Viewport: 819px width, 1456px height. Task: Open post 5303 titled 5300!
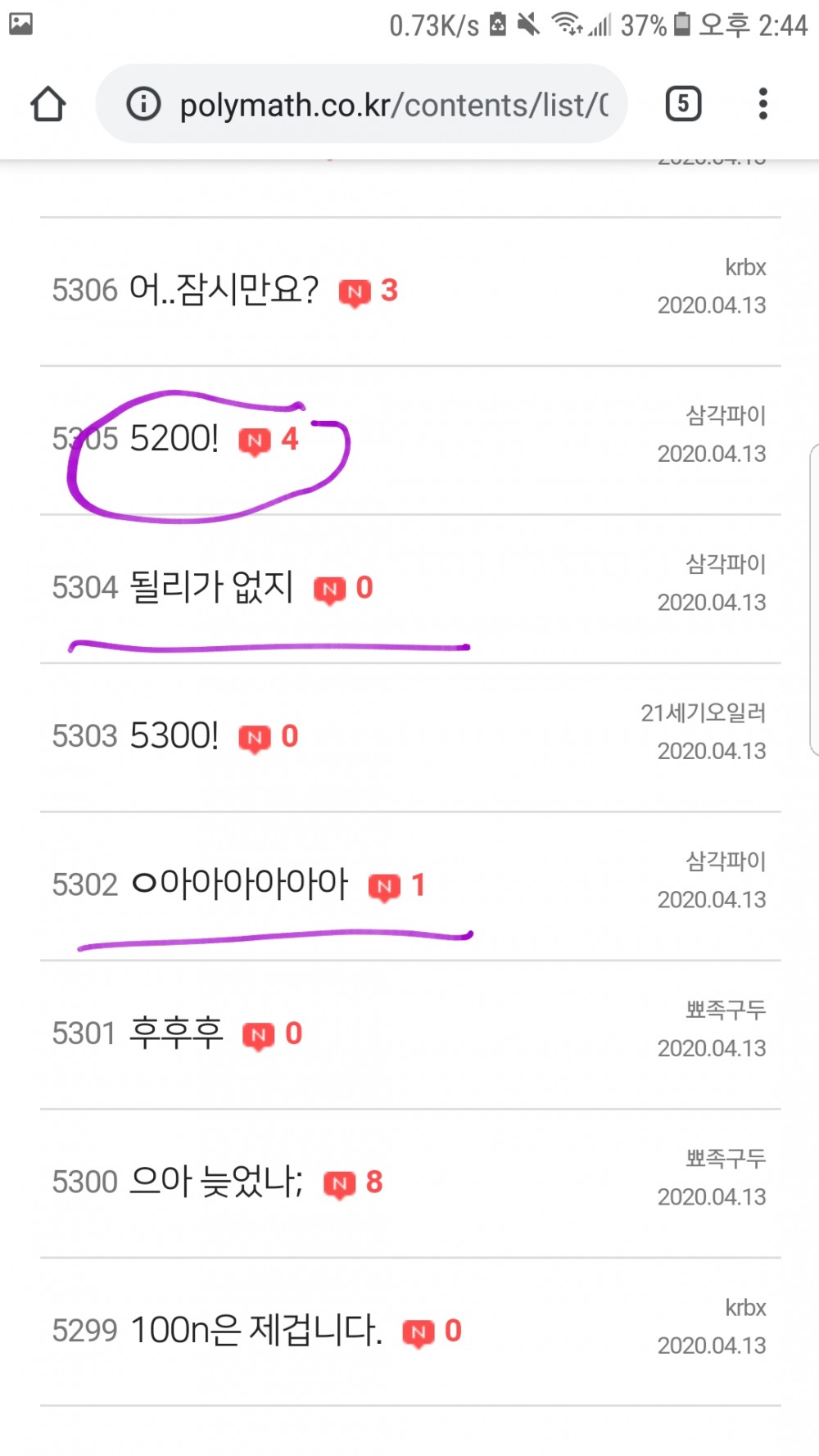click(174, 736)
